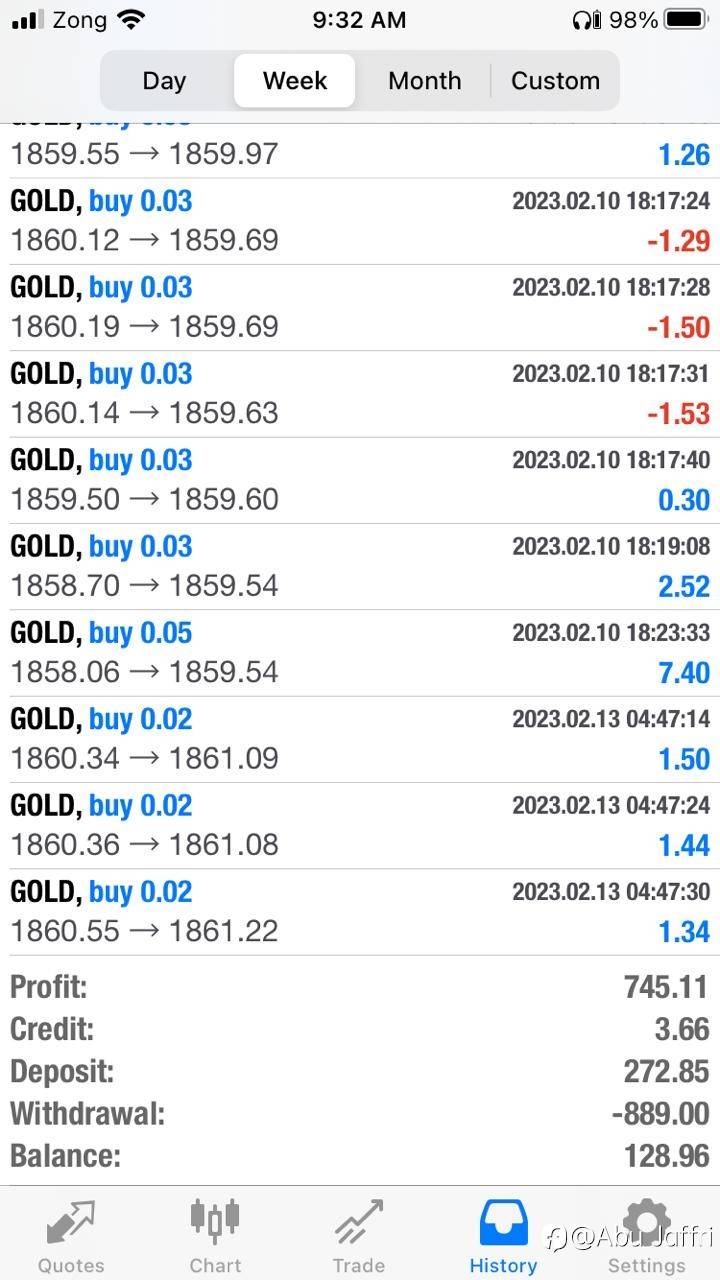Image resolution: width=720 pixels, height=1280 pixels.
Task: Switch to the Day period filter
Action: (x=164, y=81)
